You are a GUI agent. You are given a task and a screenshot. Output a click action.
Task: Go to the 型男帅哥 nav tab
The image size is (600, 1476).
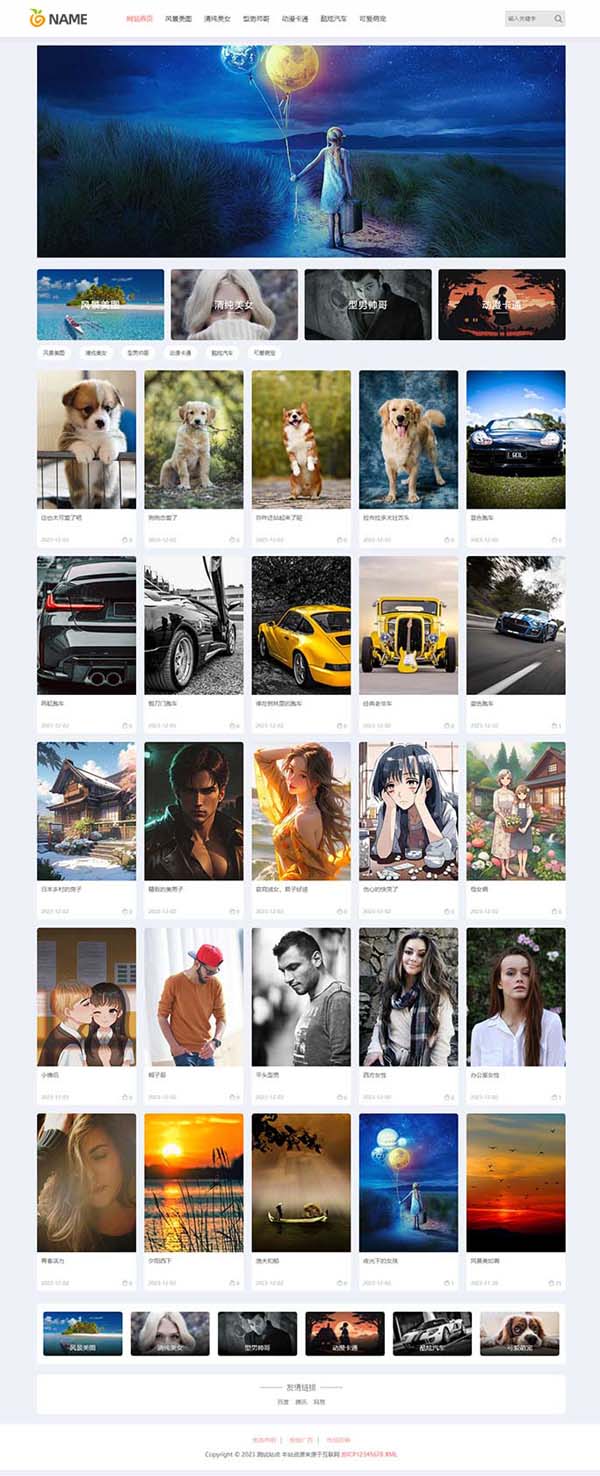click(256, 19)
